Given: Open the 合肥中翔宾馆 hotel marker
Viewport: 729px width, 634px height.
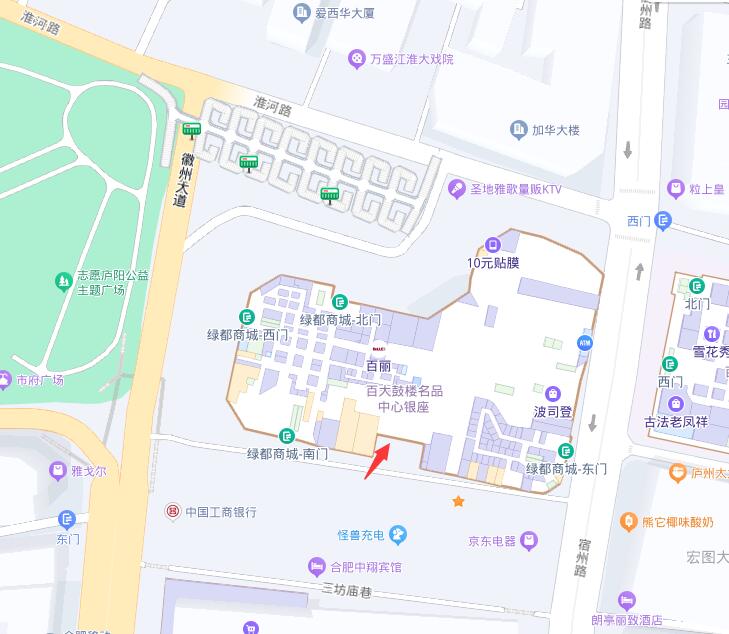Looking at the screenshot, I should pyautogui.click(x=317, y=567).
